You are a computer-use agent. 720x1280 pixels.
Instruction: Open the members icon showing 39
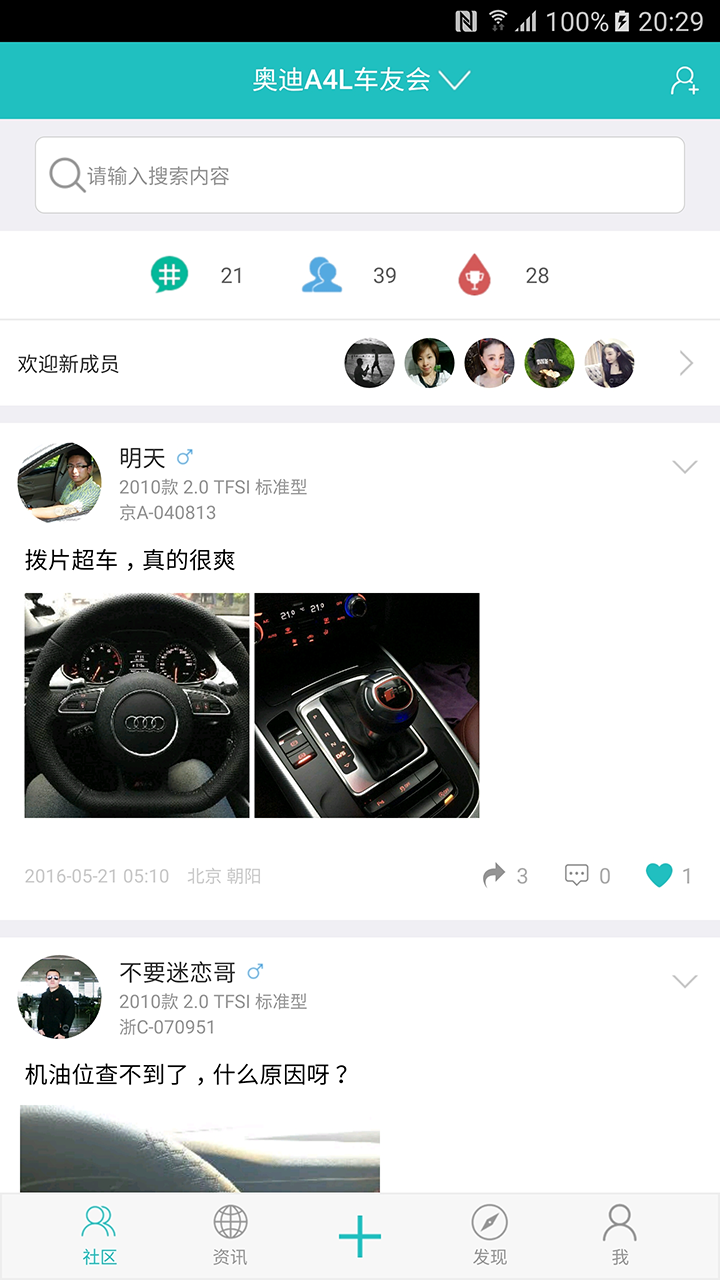click(320, 274)
